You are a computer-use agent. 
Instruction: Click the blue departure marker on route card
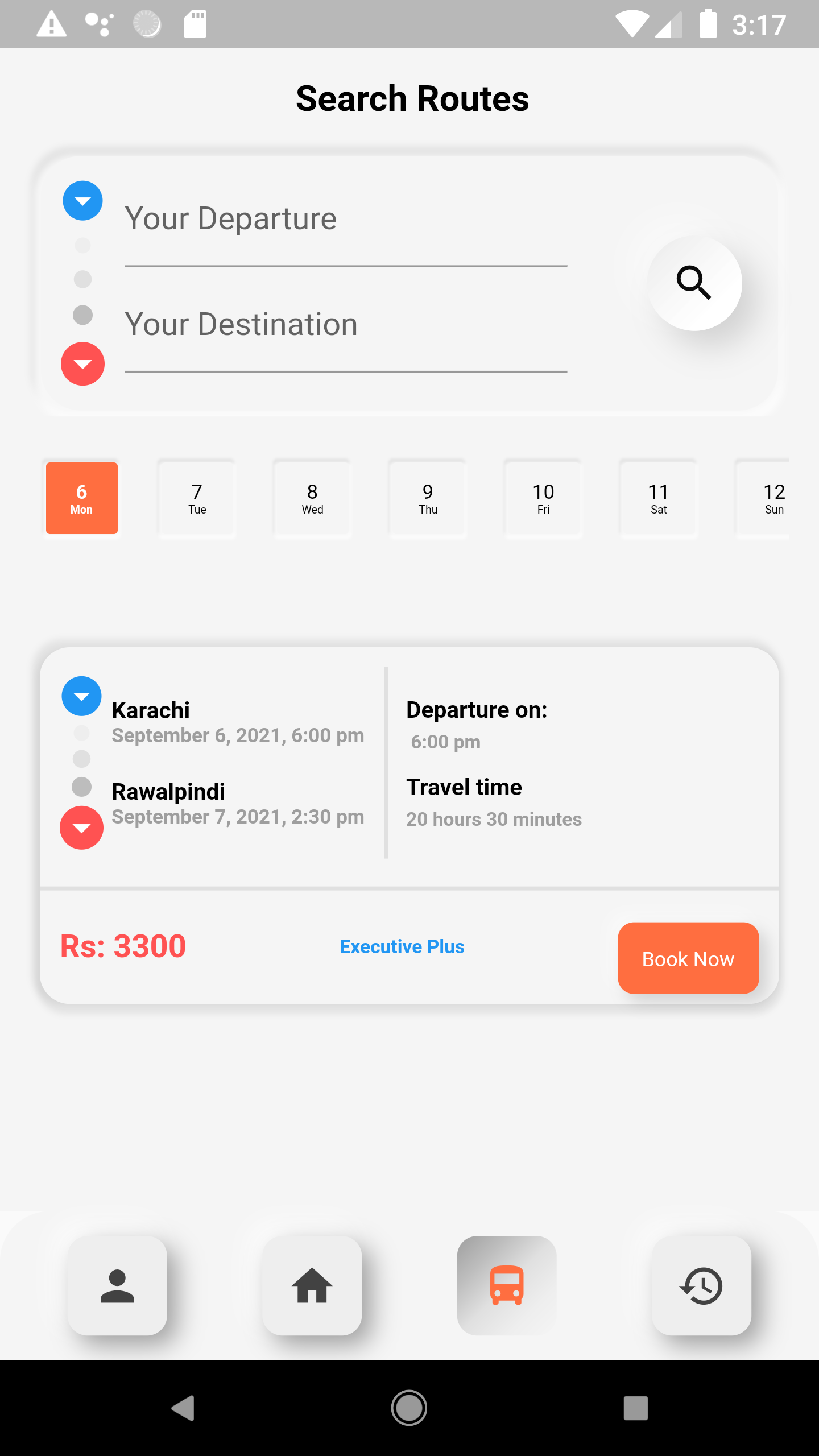coord(81,696)
